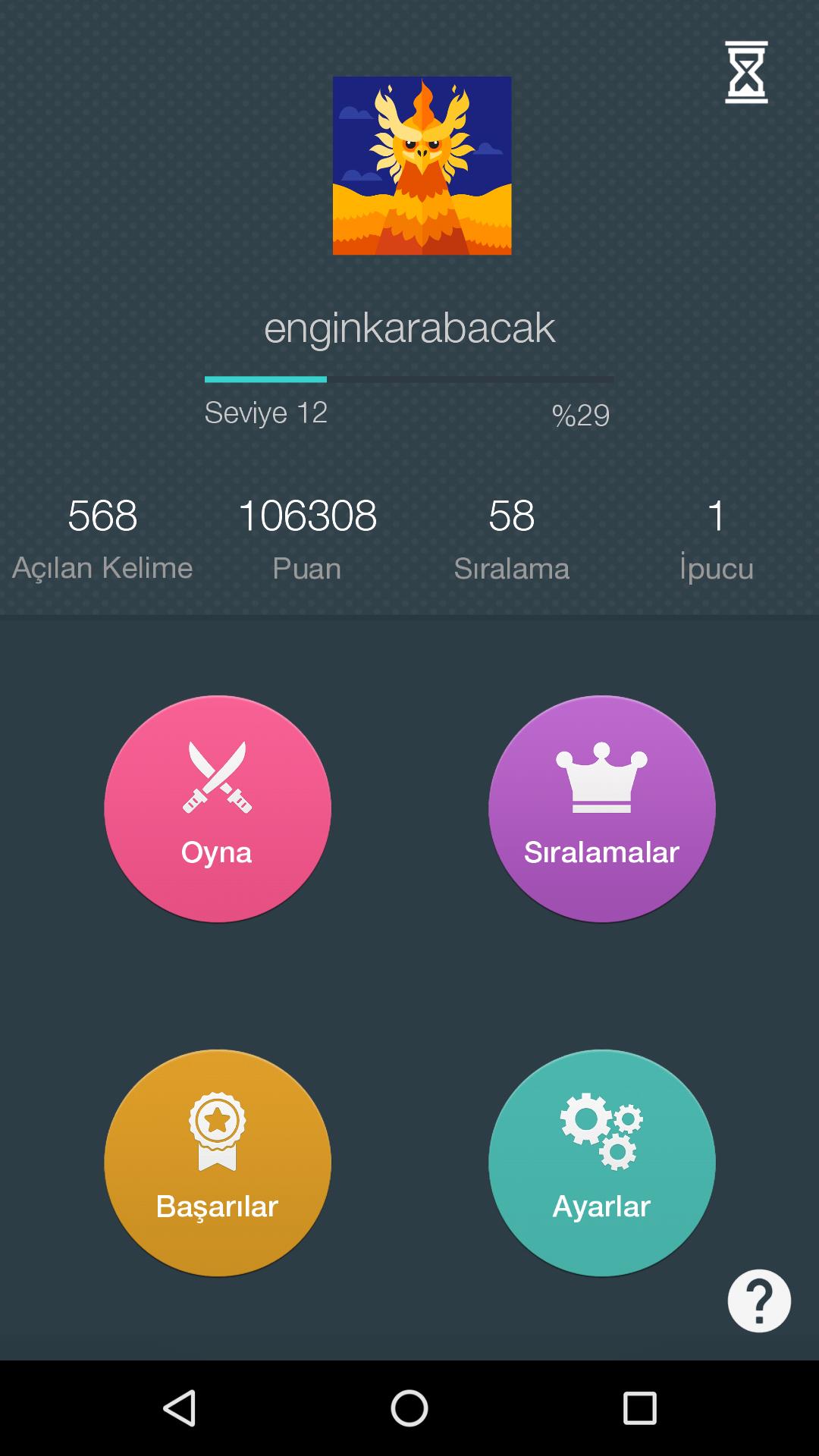Tap the hourglass timer icon
The height and width of the screenshot is (1456, 819).
(x=747, y=72)
